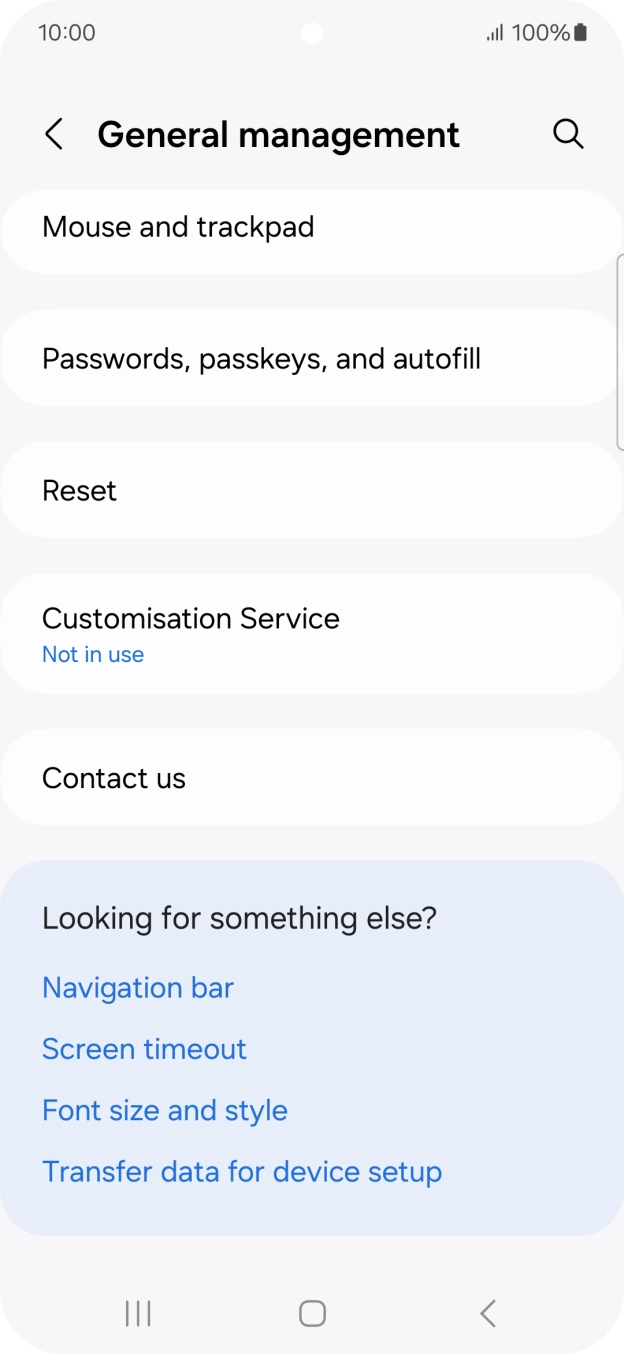This screenshot has width=624, height=1354.
Task: Follow the Navigation bar link
Action: (138, 988)
